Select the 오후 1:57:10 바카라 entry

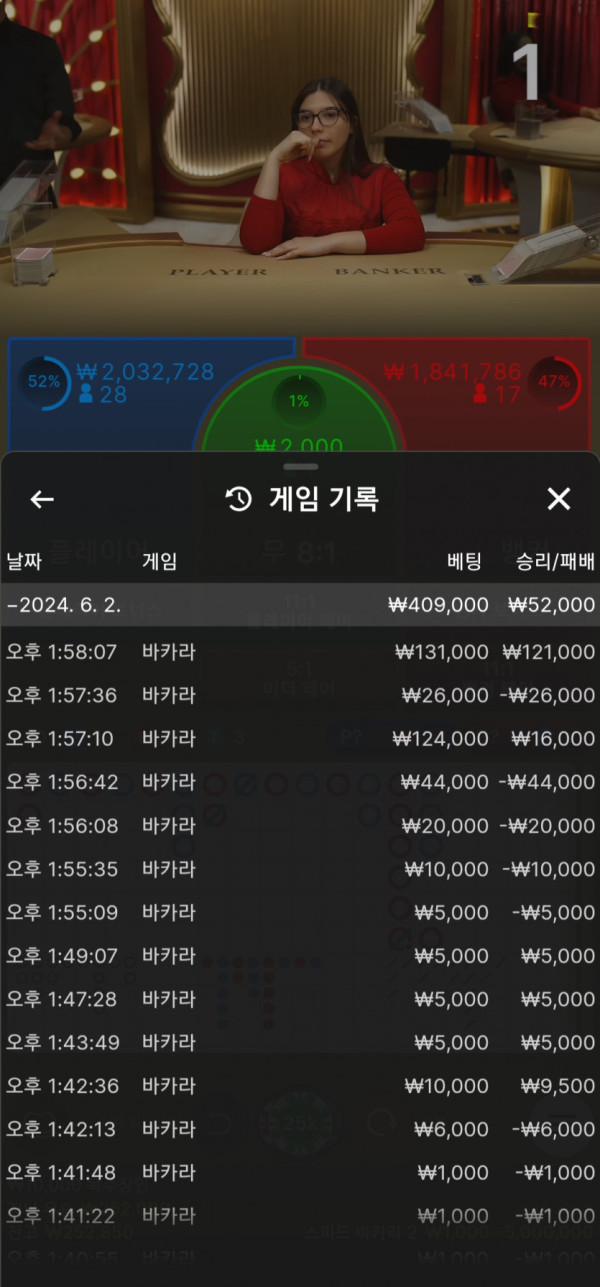tap(300, 739)
